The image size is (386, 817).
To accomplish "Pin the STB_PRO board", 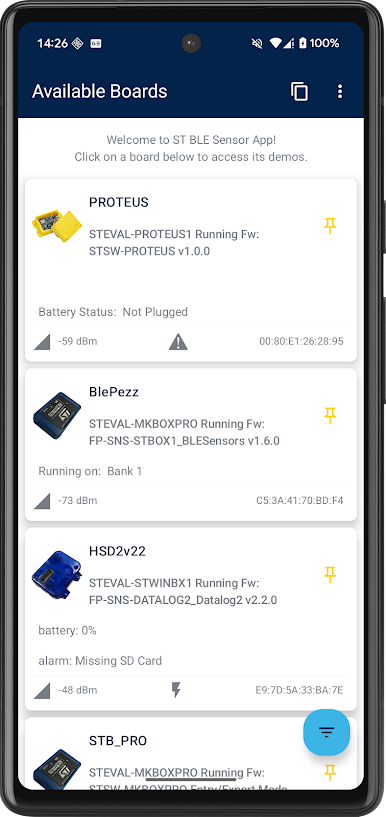I will pos(330,772).
